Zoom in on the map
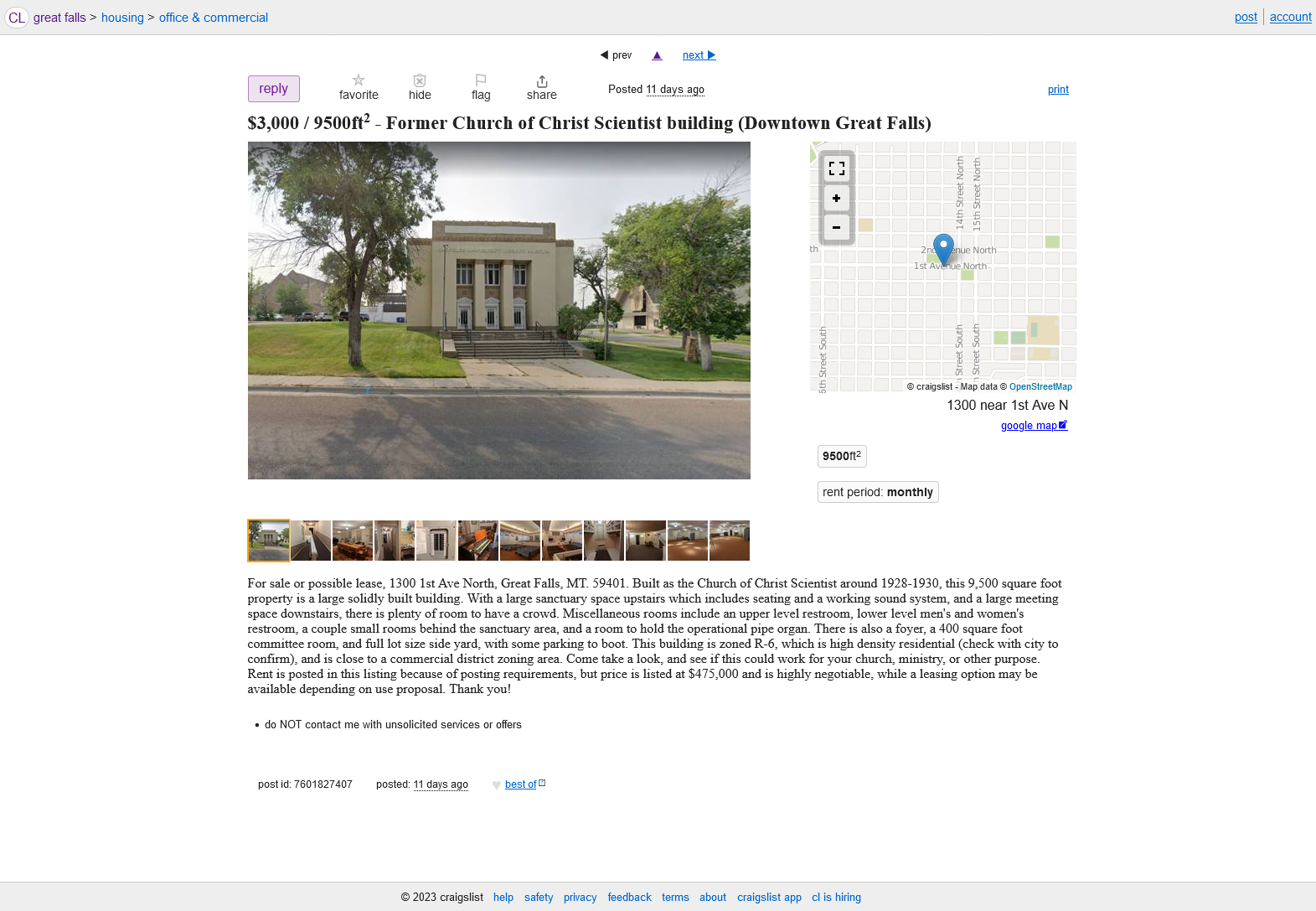This screenshot has height=911, width=1316. [x=836, y=198]
